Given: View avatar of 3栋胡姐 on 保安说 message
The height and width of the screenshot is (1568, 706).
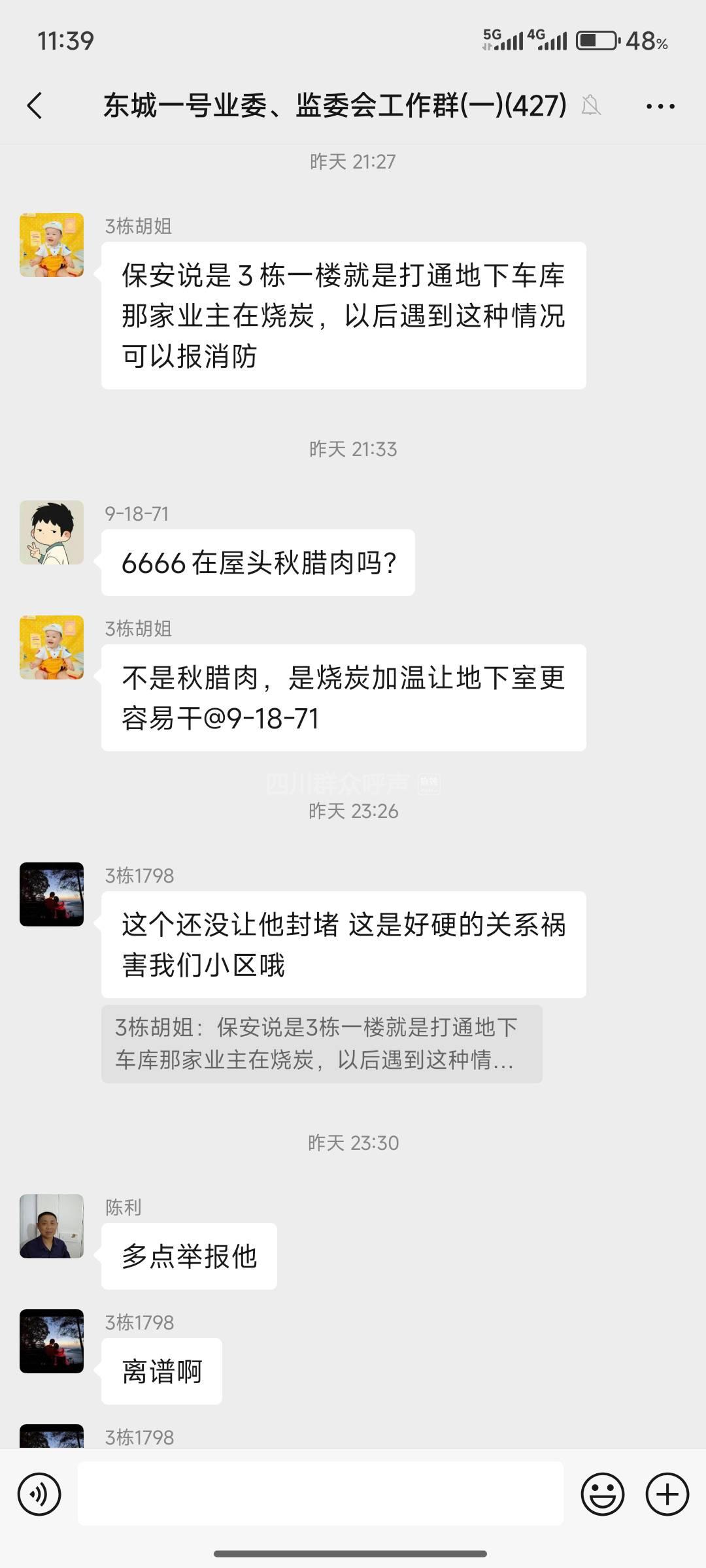Looking at the screenshot, I should 52,245.
